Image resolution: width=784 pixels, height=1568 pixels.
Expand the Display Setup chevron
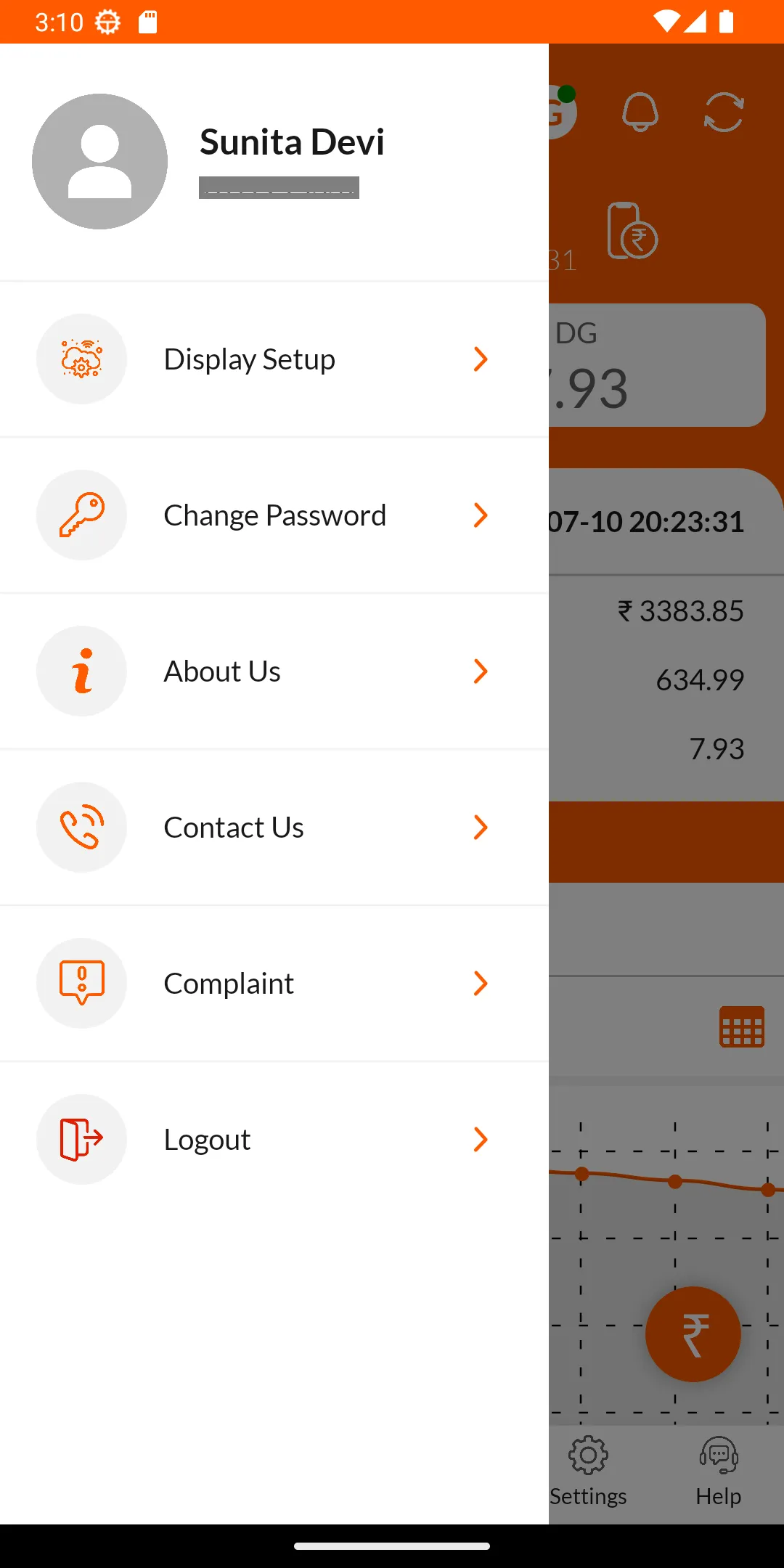click(x=481, y=359)
